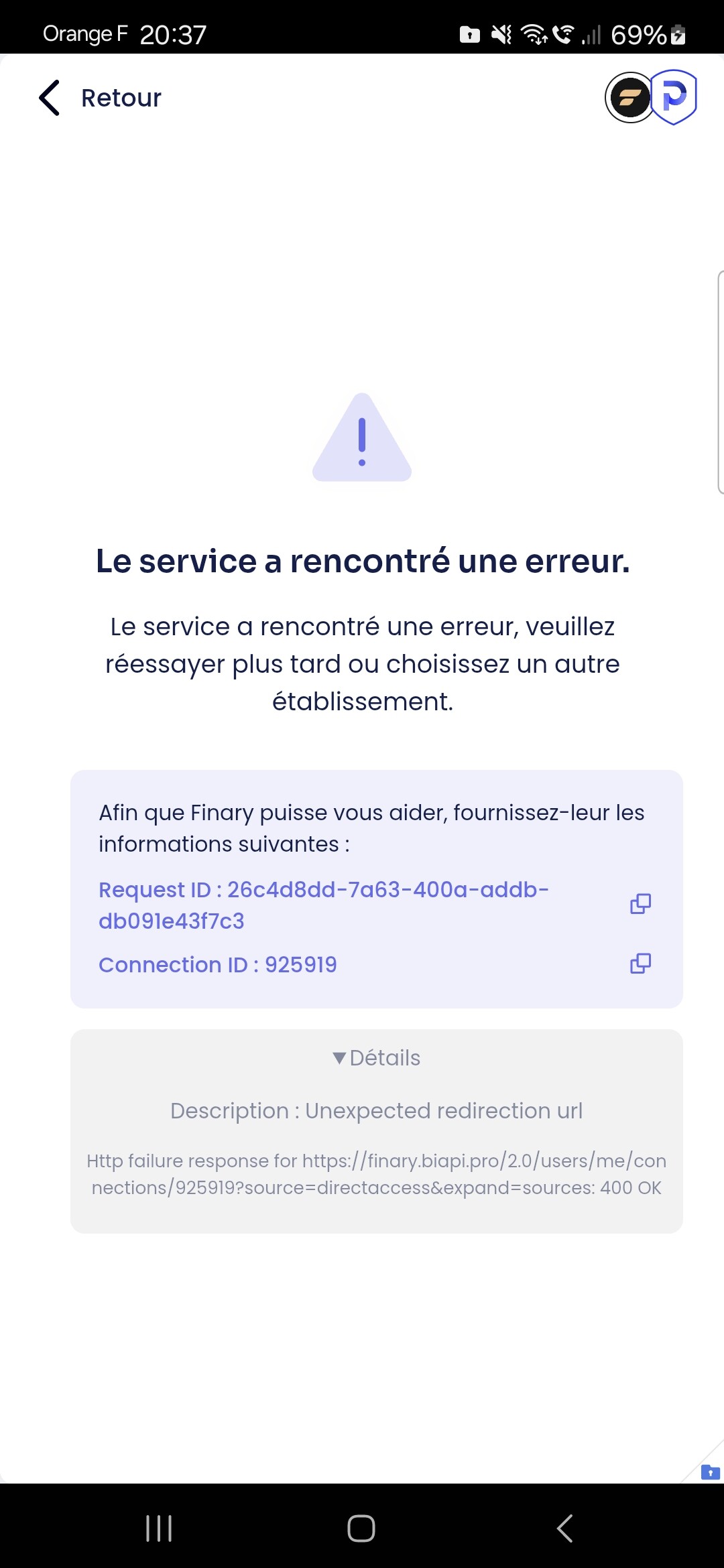Open recent apps
Image resolution: width=724 pixels, height=1568 pixels.
159,1528
